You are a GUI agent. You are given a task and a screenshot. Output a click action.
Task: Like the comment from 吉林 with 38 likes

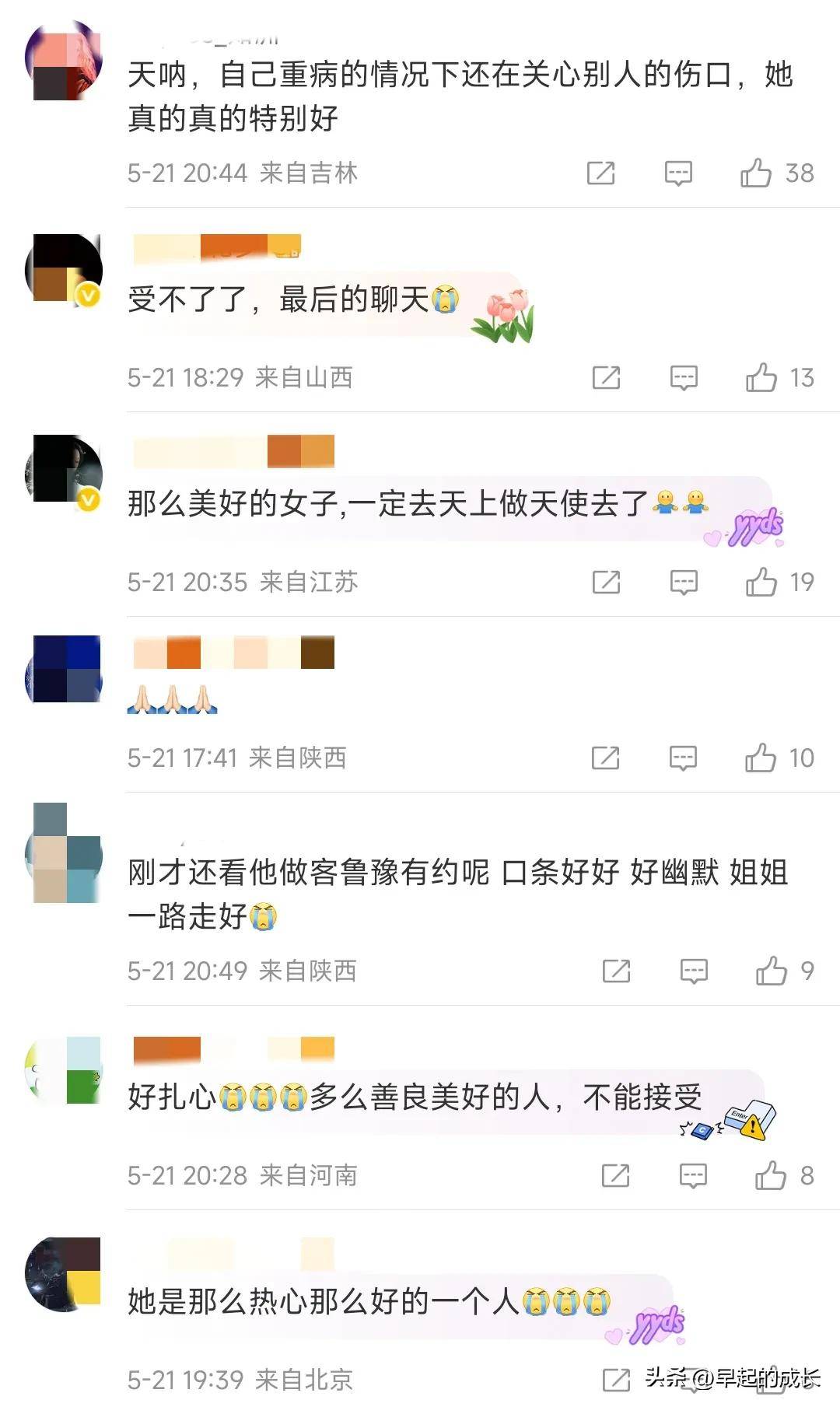click(756, 173)
